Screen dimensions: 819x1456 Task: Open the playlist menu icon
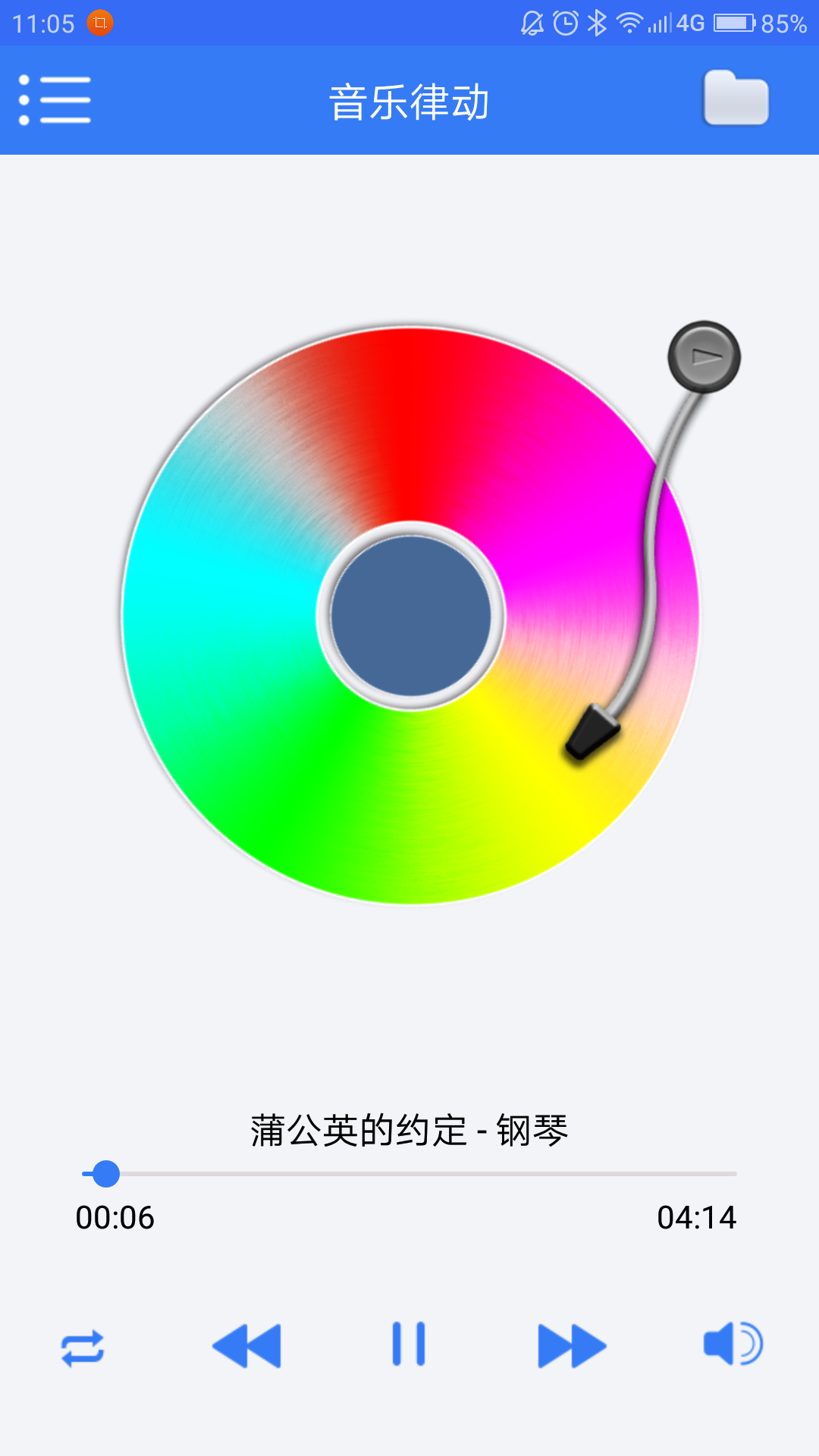(x=55, y=100)
